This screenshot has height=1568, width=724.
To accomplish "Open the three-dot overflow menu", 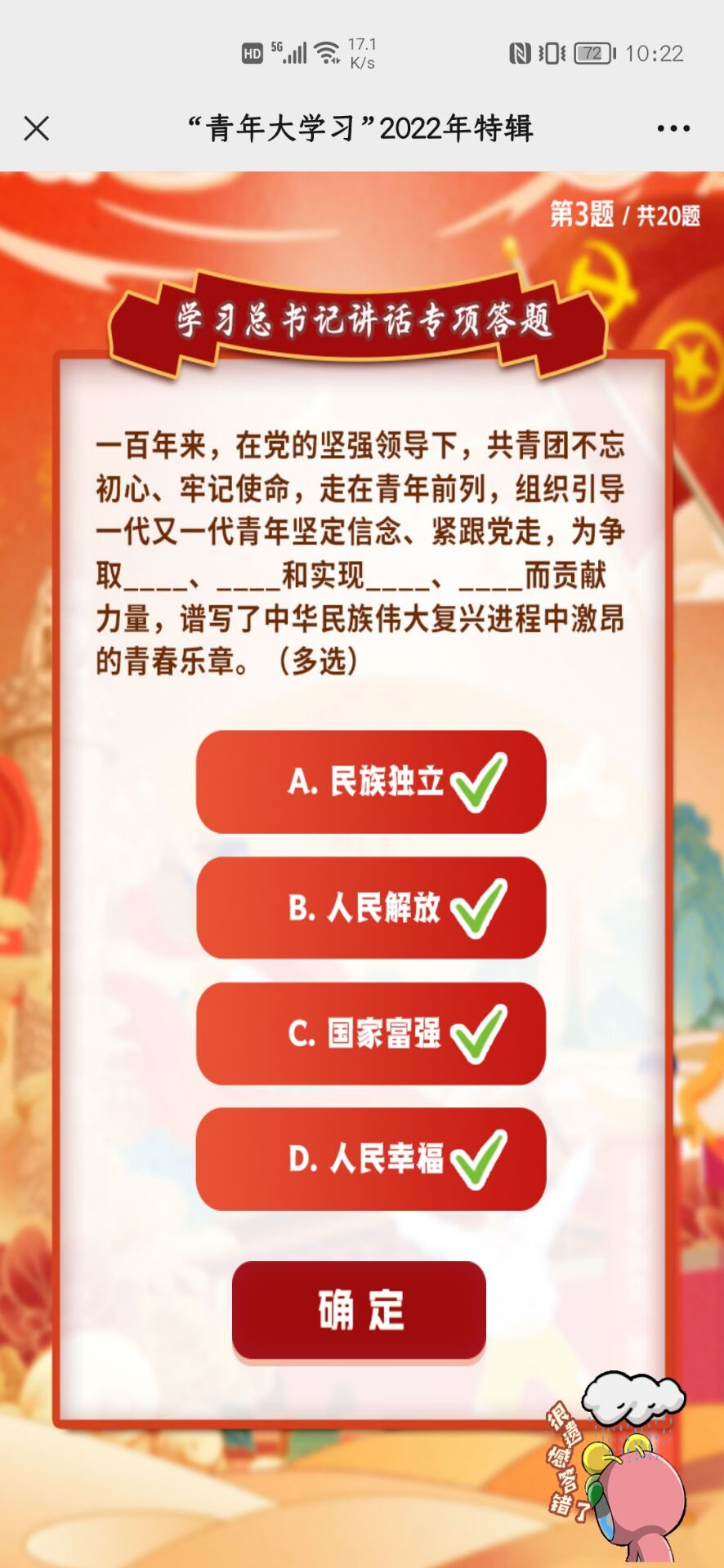I will (673, 128).
